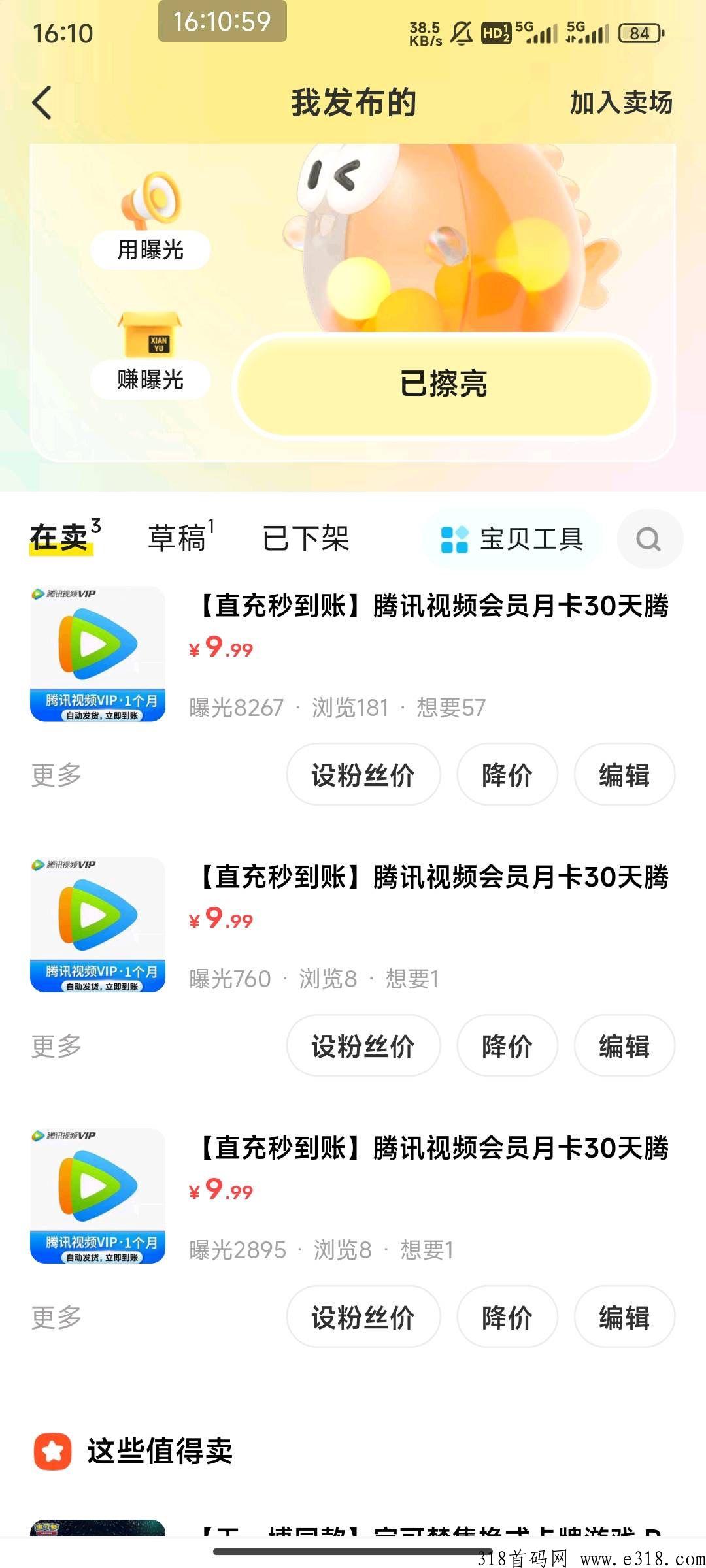Edit the listing with 曝光8267

coord(624,775)
